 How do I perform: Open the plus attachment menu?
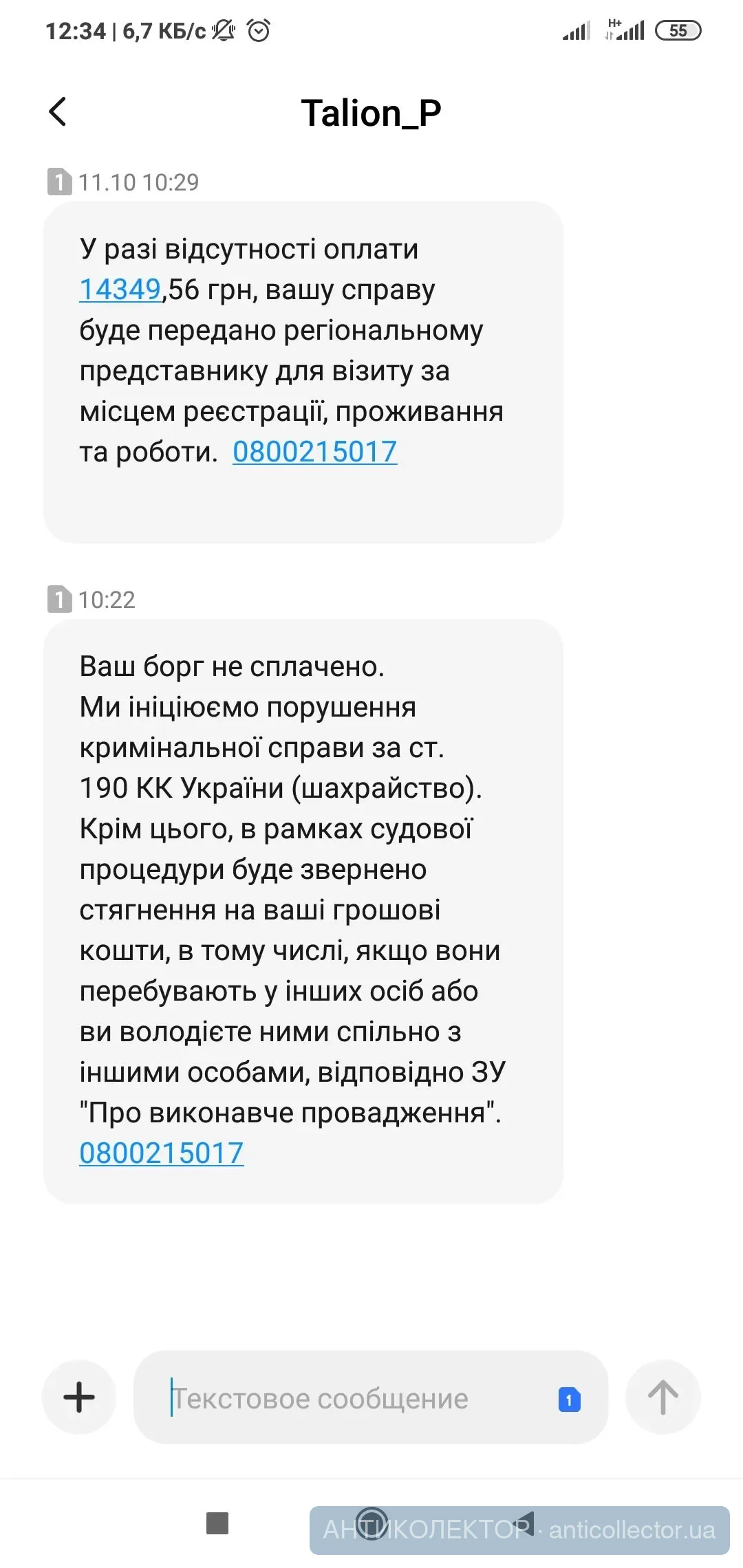tap(79, 1397)
